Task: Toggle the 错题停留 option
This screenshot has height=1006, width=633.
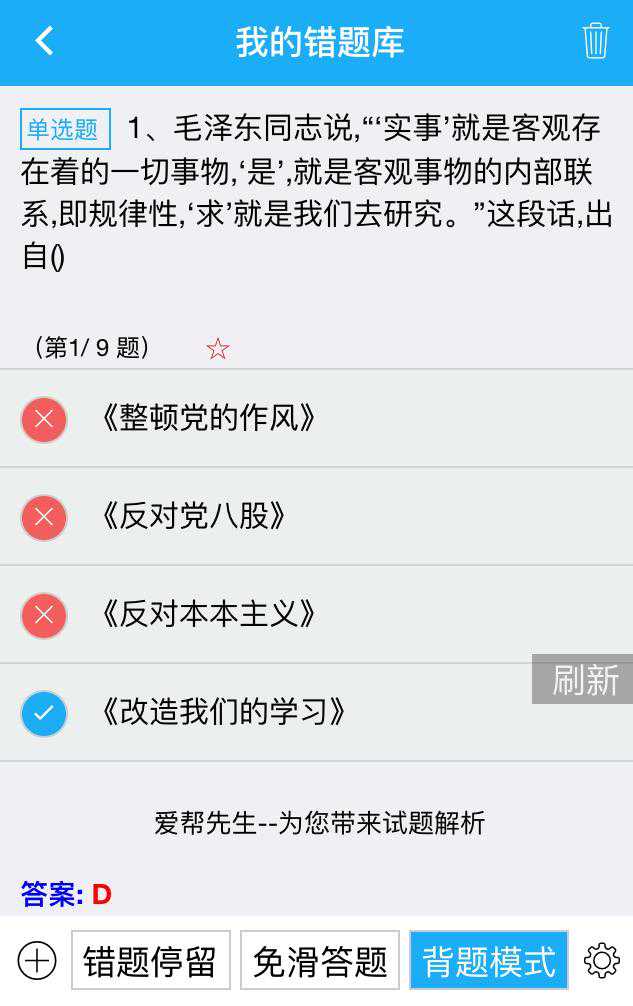Action: (x=151, y=961)
